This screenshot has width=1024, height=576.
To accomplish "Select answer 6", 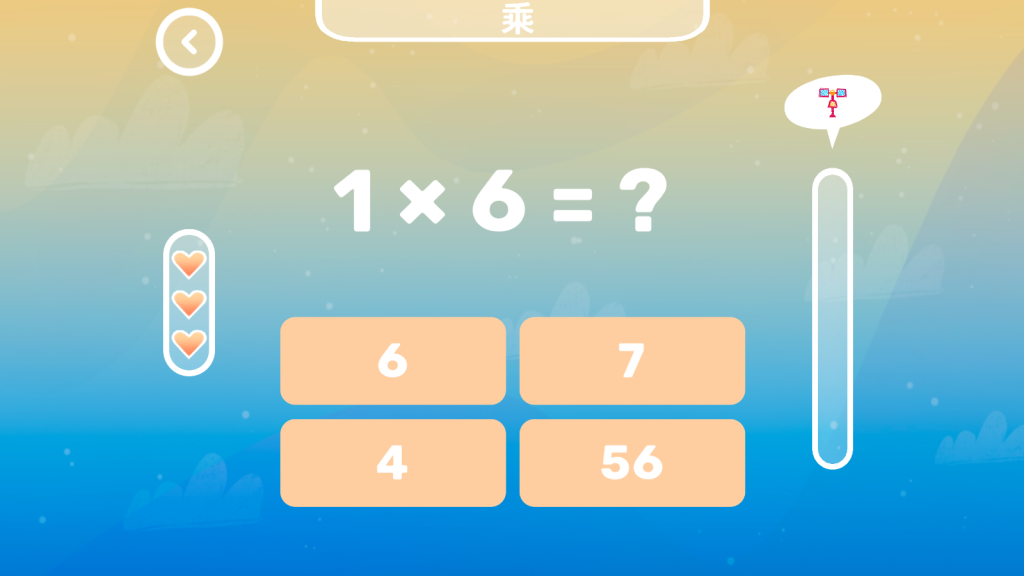I will click(393, 361).
